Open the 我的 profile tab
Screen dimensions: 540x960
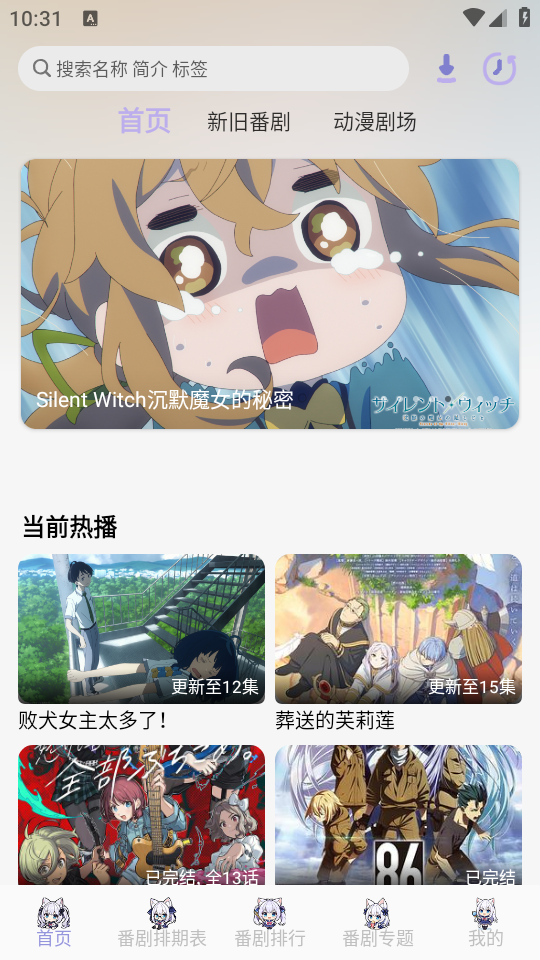pyautogui.click(x=486, y=923)
